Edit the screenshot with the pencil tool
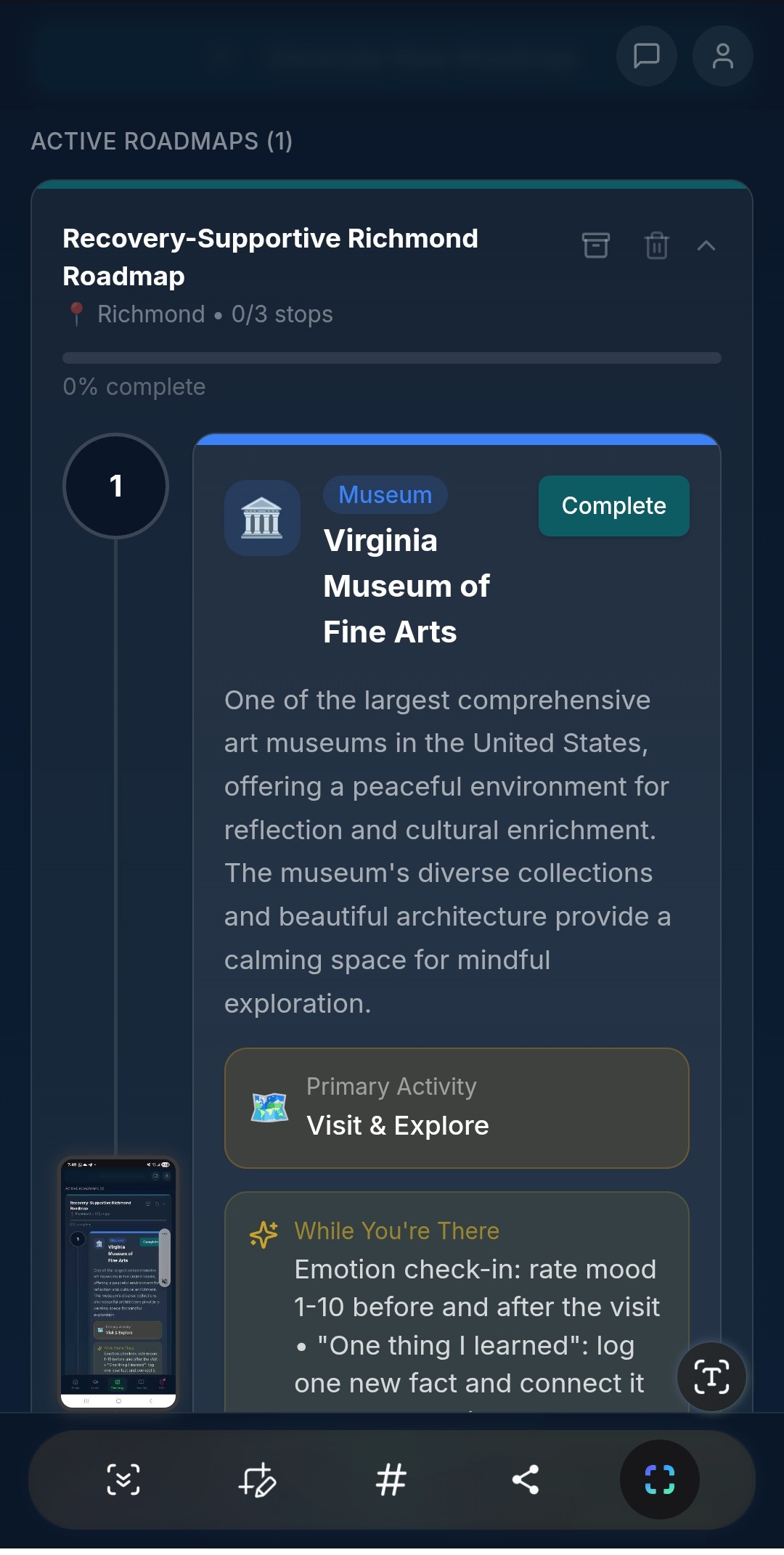Viewport: 784px width, 1555px height. tap(257, 1480)
